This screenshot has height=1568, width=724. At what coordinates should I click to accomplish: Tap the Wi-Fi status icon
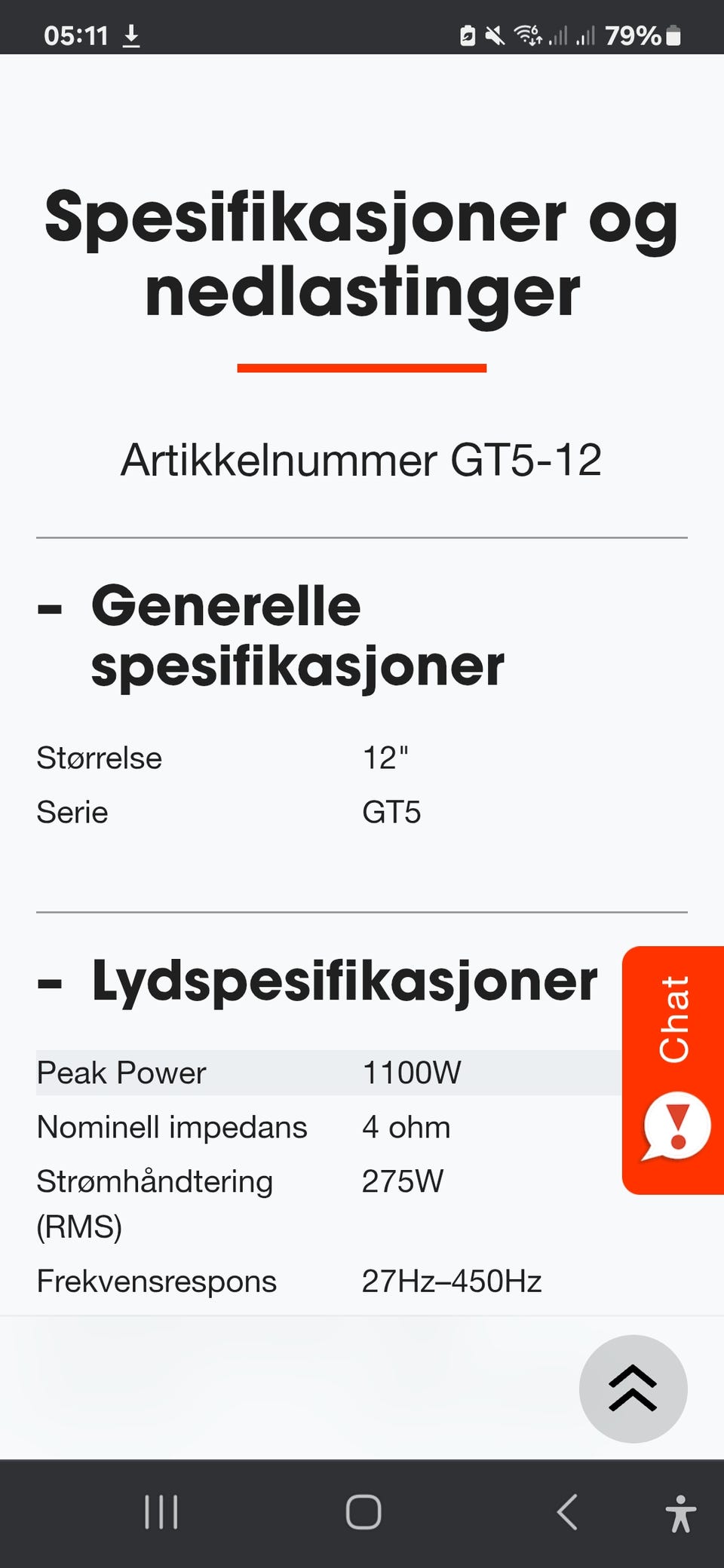pos(528,34)
